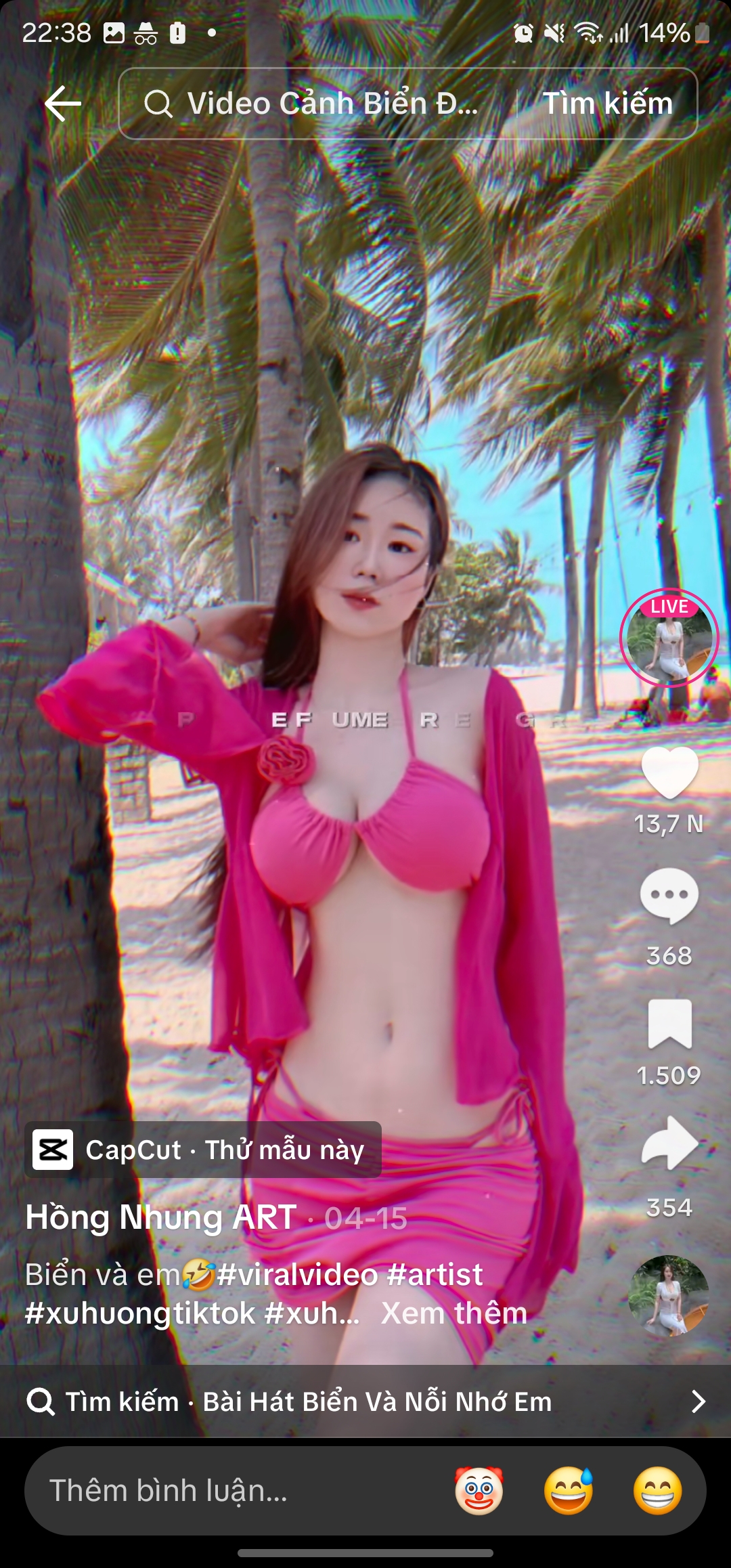Try the CapCut template
731x1568 pixels.
coord(203,1150)
